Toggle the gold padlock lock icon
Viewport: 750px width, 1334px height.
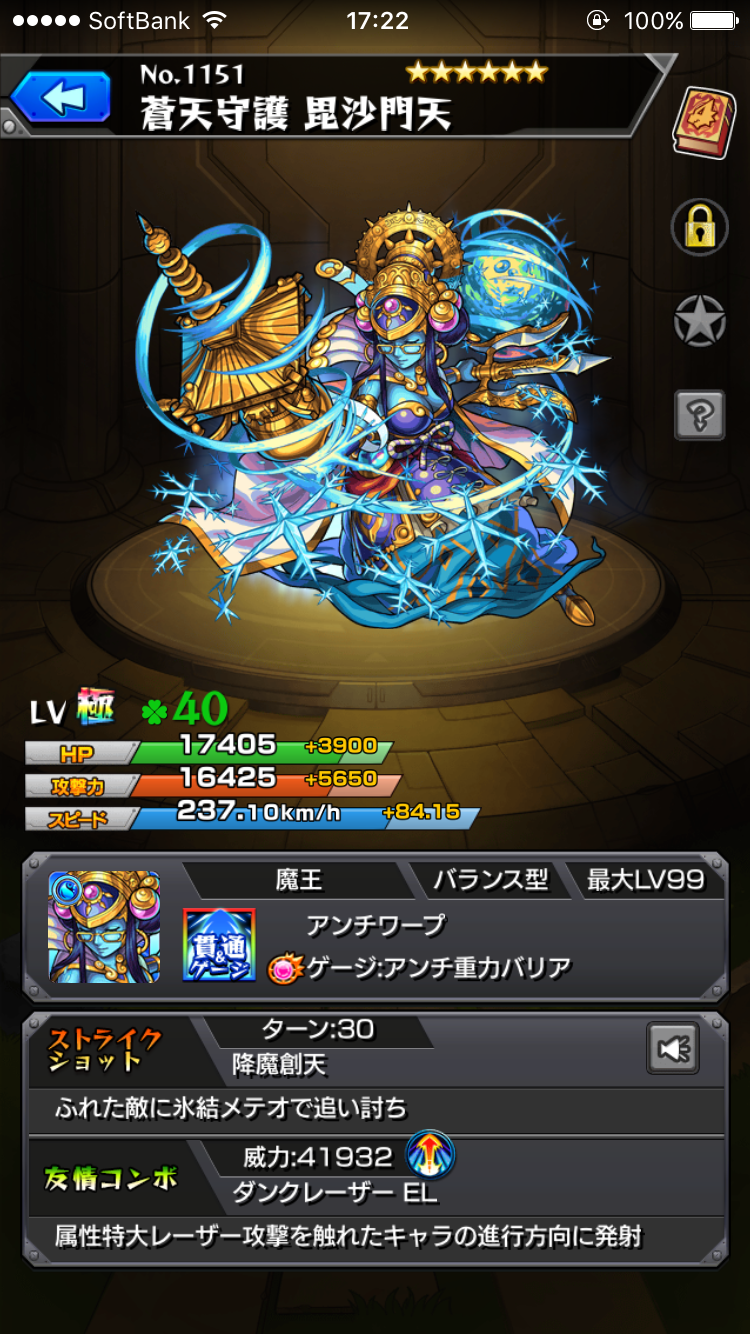pos(698,227)
